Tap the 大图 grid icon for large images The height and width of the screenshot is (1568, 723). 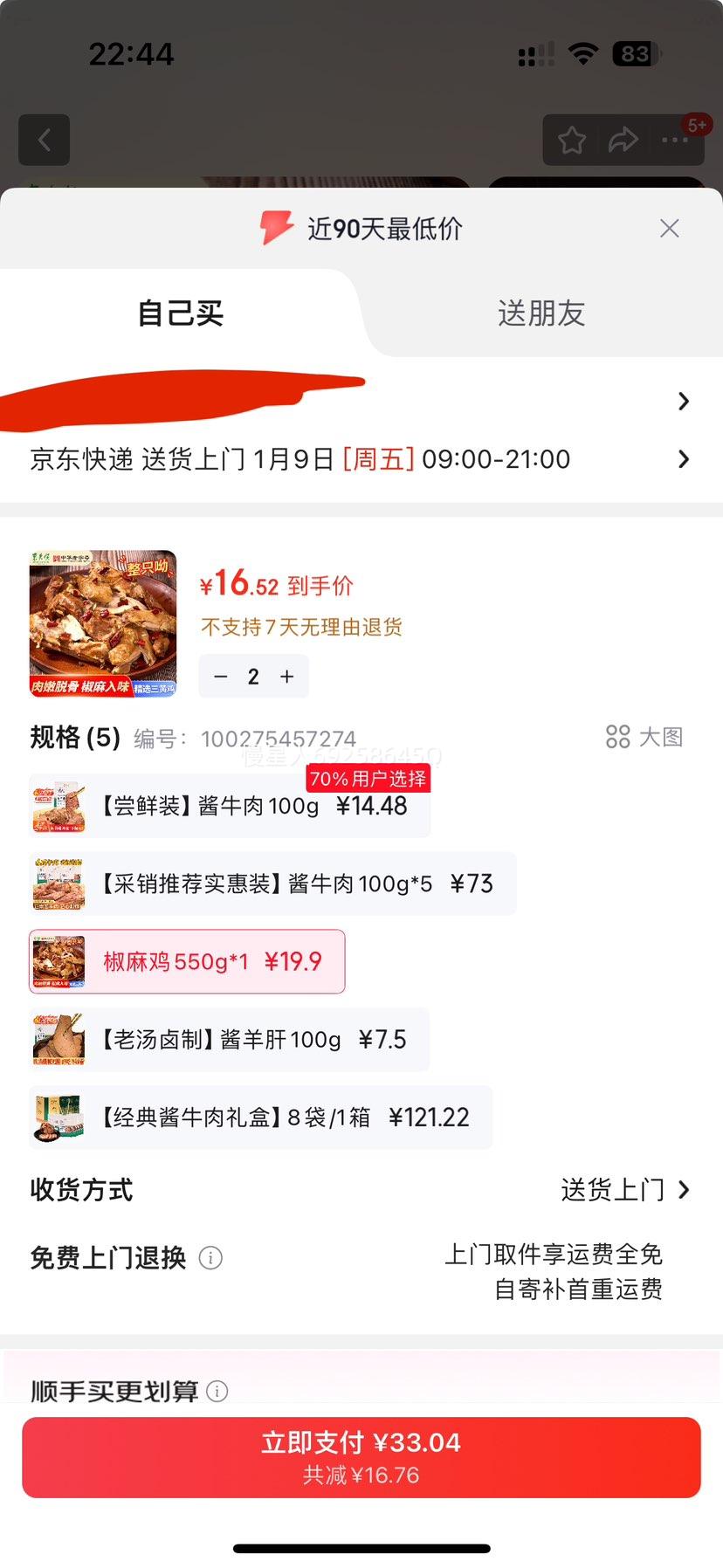(x=618, y=737)
